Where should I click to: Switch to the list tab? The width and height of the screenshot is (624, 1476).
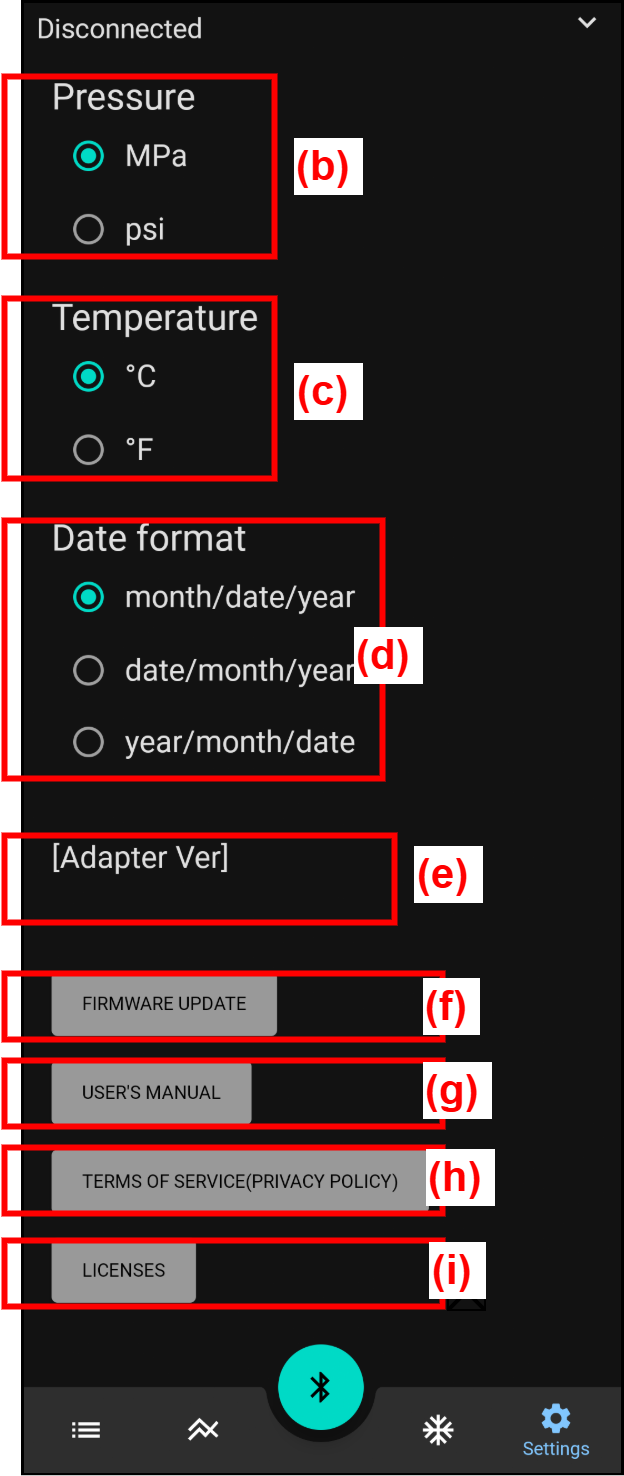click(86, 1431)
